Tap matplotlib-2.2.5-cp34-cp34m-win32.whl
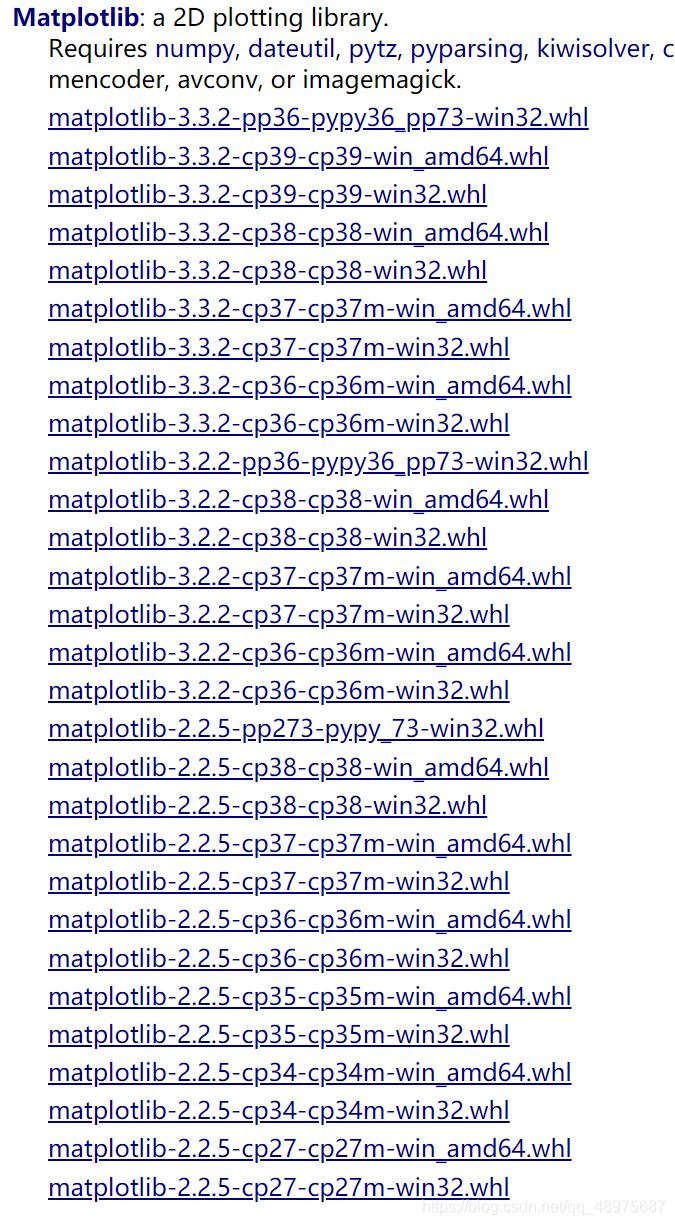This screenshot has width=675, height=1225. click(278, 1111)
